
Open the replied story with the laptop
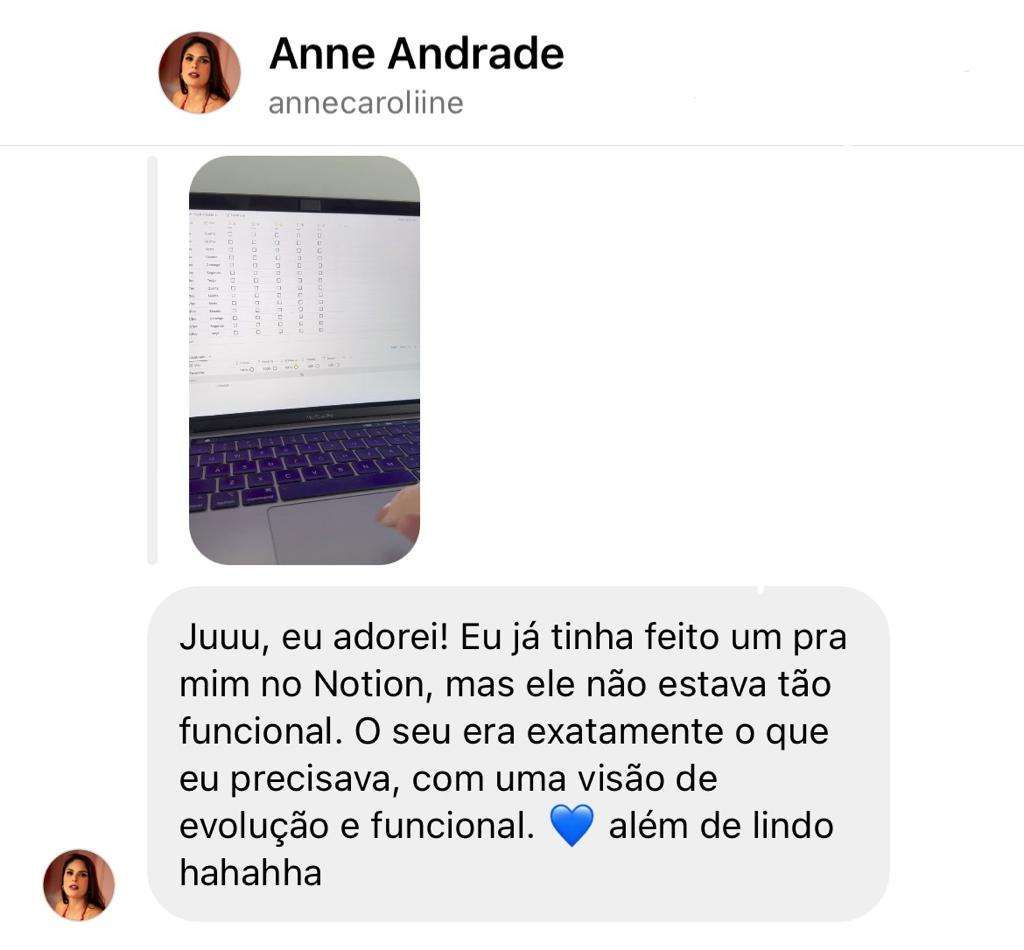click(304, 360)
